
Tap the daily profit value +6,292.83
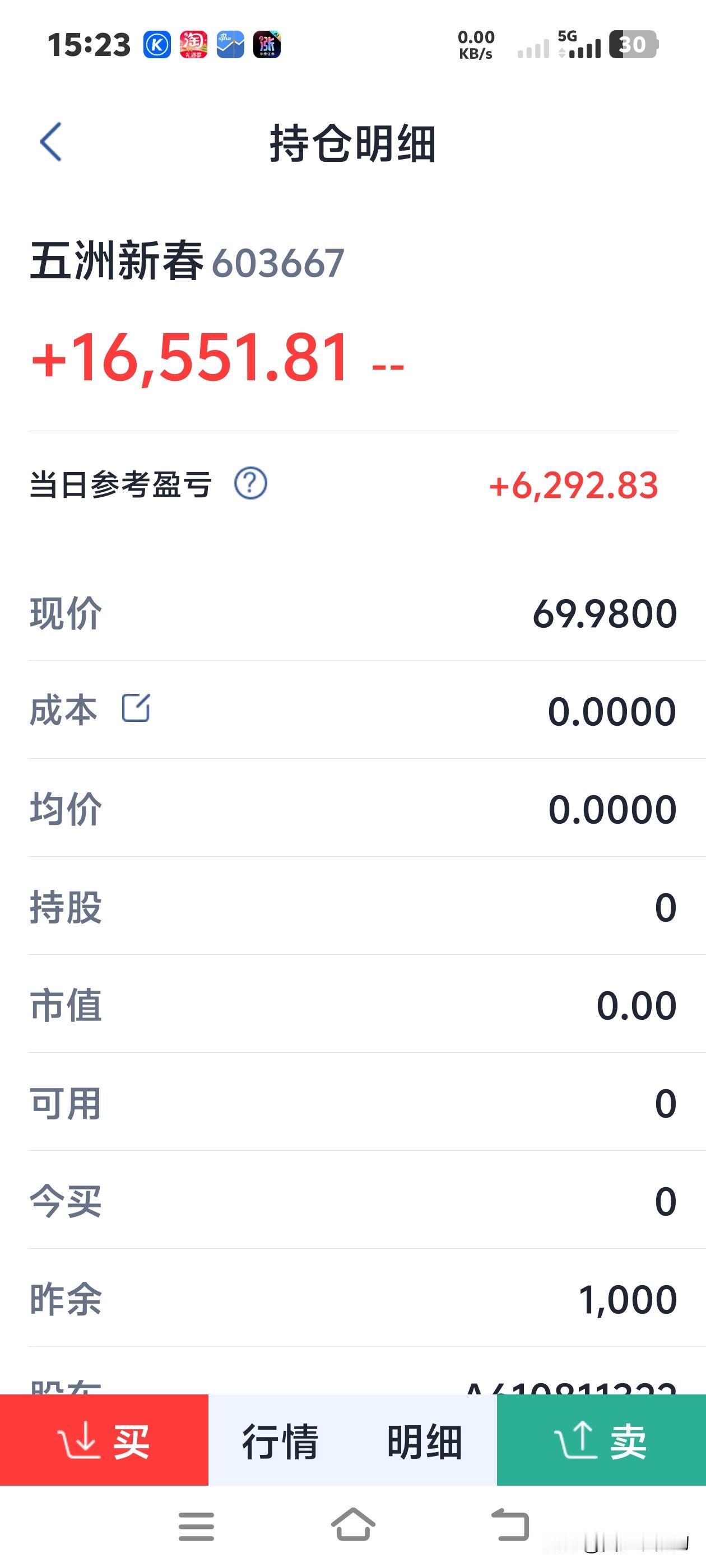573,484
